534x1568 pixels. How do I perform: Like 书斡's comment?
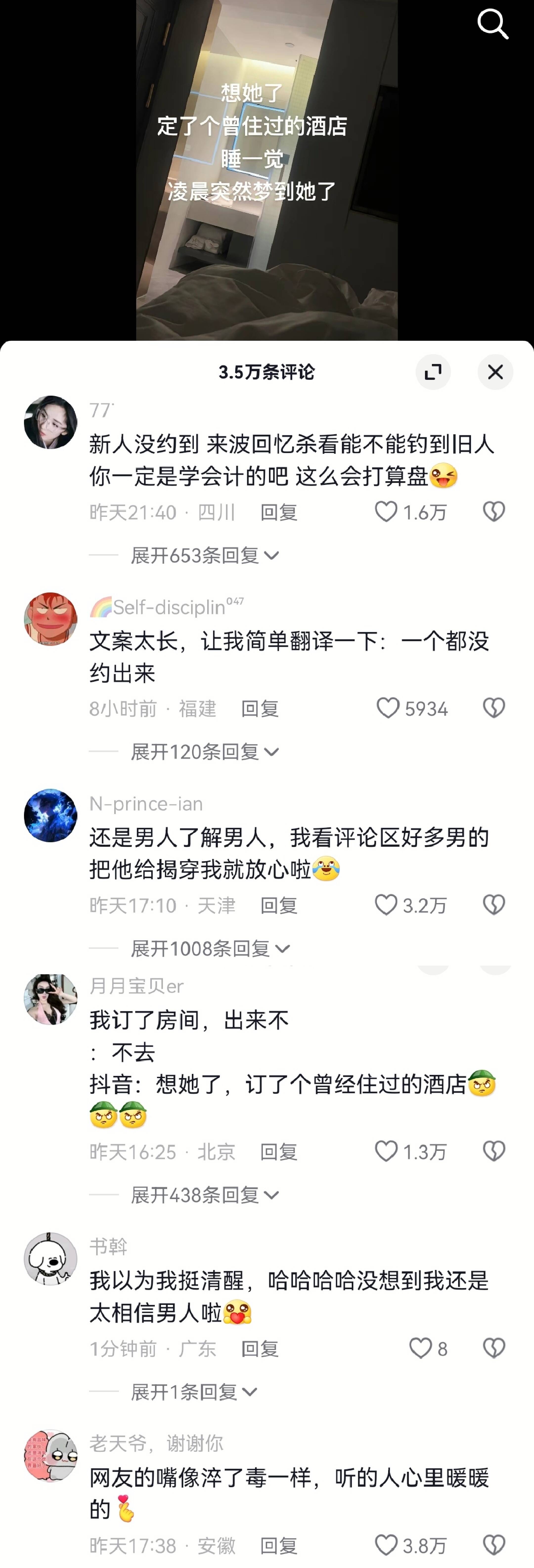[420, 1348]
